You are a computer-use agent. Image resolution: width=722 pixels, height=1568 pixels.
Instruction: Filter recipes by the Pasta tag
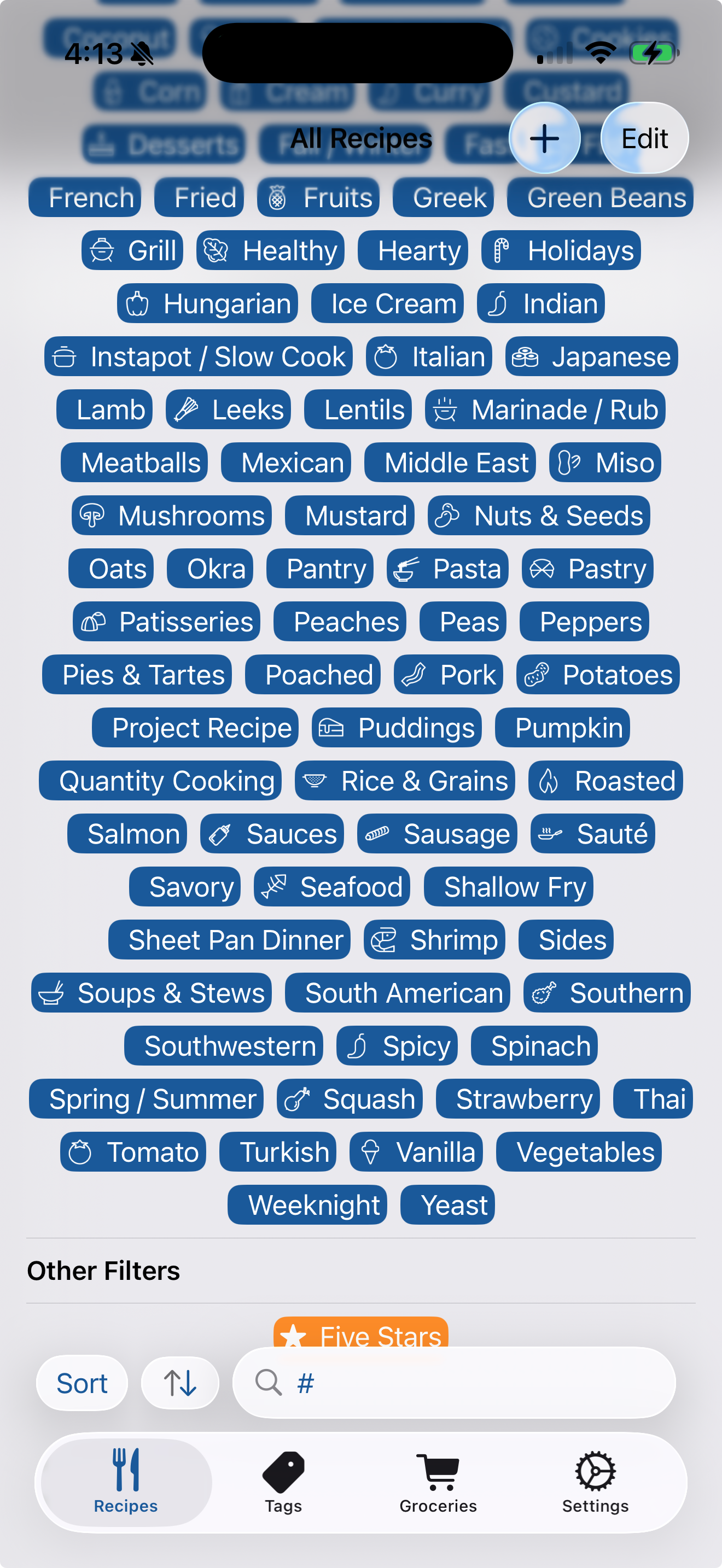(x=447, y=569)
